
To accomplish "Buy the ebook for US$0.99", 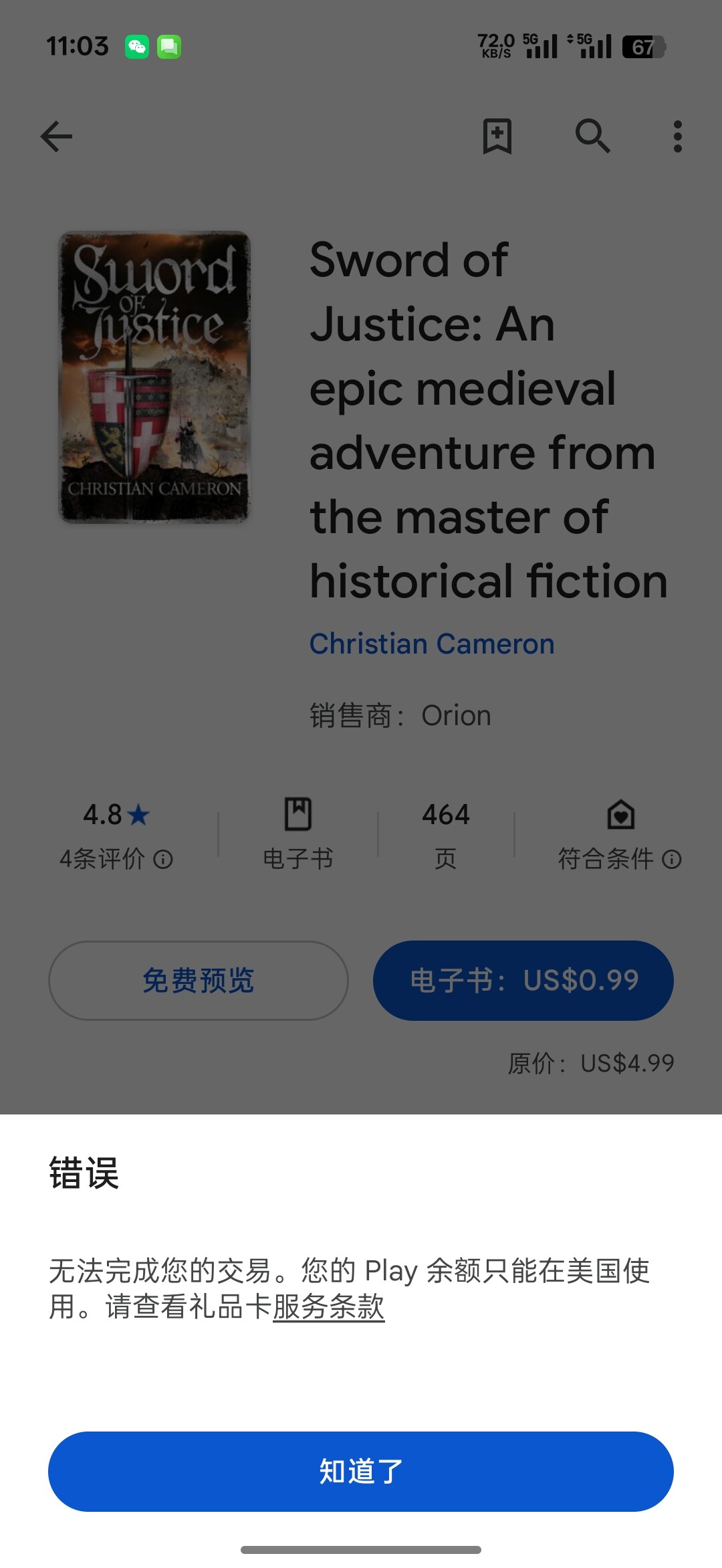I will 523,980.
